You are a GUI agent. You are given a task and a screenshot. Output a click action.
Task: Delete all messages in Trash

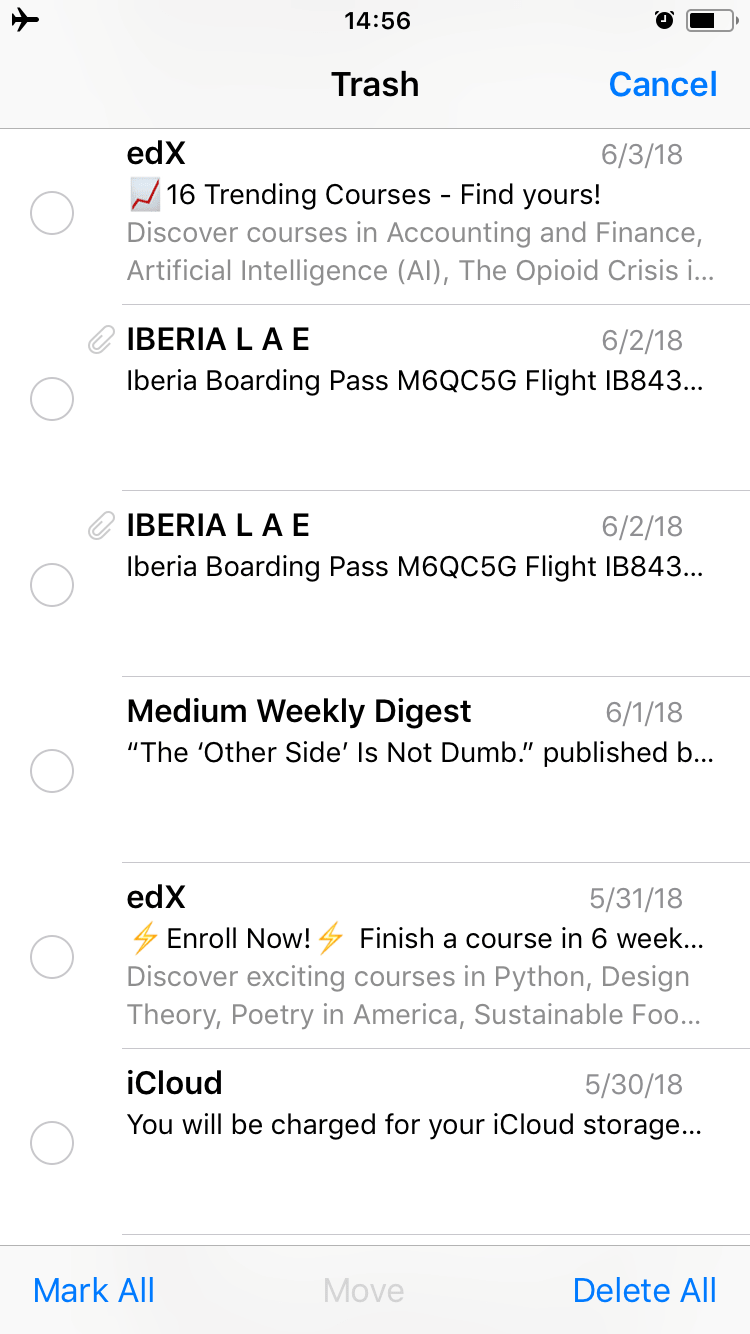[644, 1290]
